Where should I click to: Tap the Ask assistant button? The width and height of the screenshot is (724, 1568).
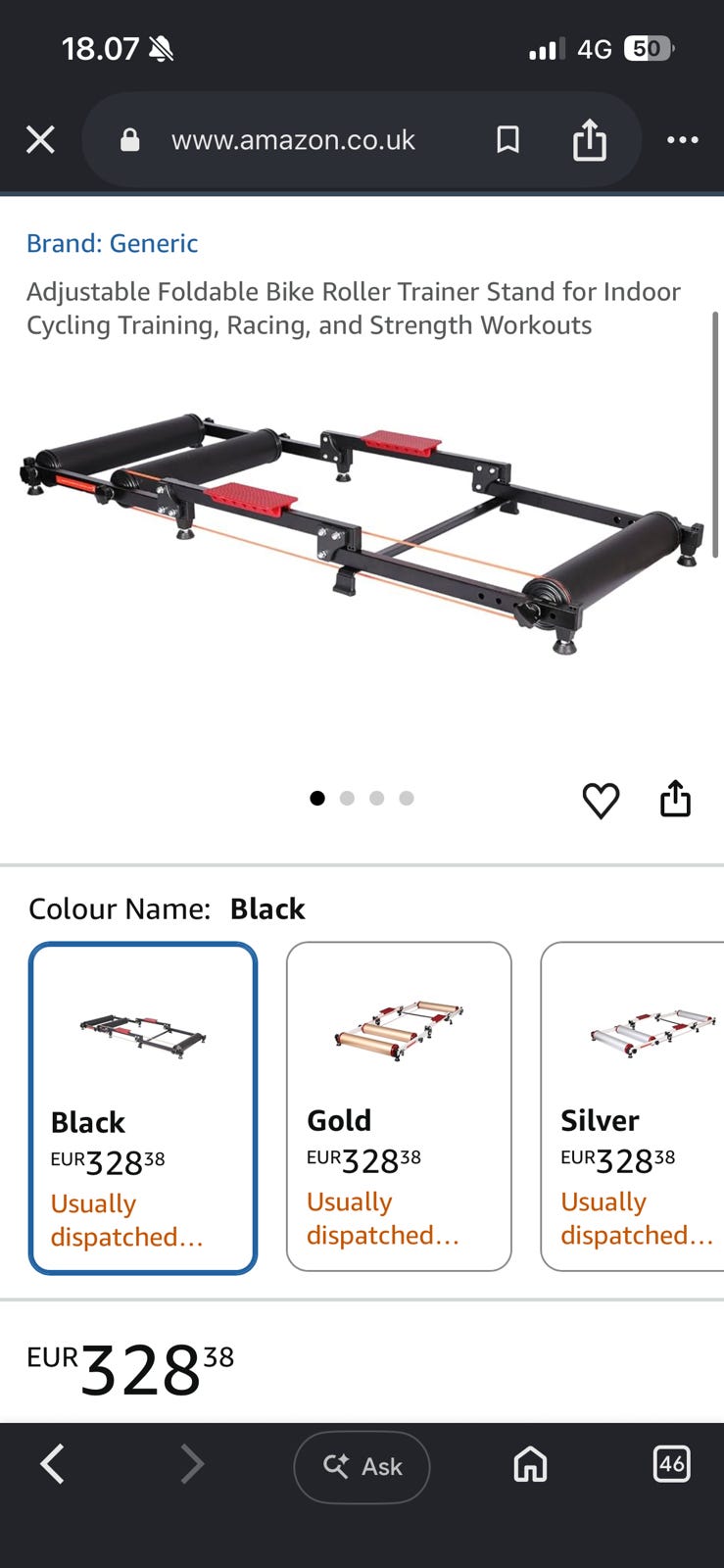tap(362, 1467)
